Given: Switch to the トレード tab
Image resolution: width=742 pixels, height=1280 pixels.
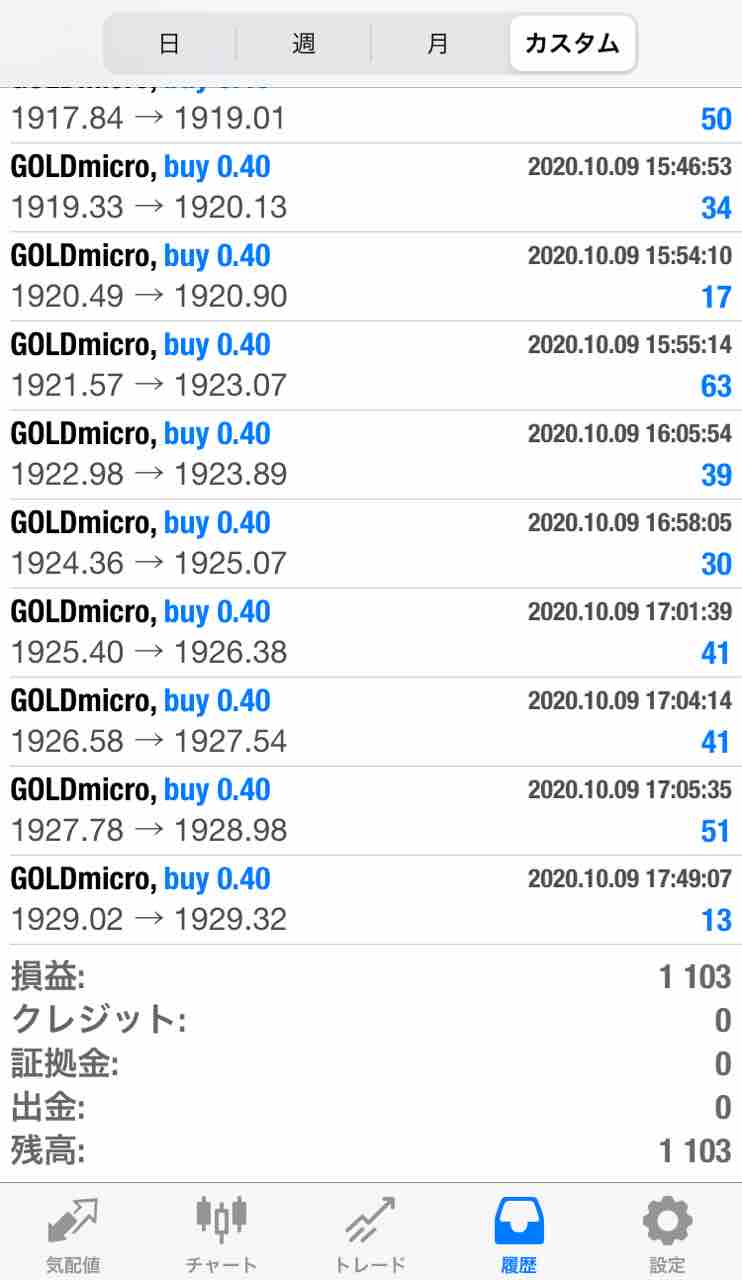Looking at the screenshot, I should 370,1235.
